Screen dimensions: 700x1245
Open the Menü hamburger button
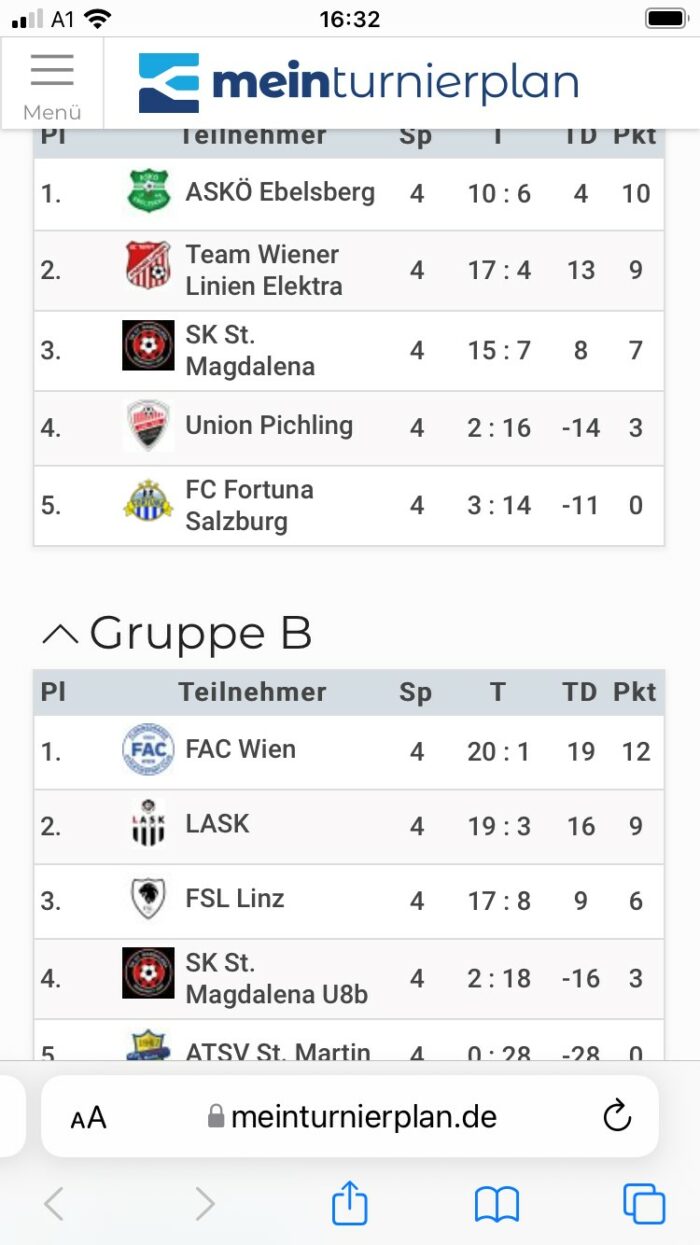click(52, 85)
